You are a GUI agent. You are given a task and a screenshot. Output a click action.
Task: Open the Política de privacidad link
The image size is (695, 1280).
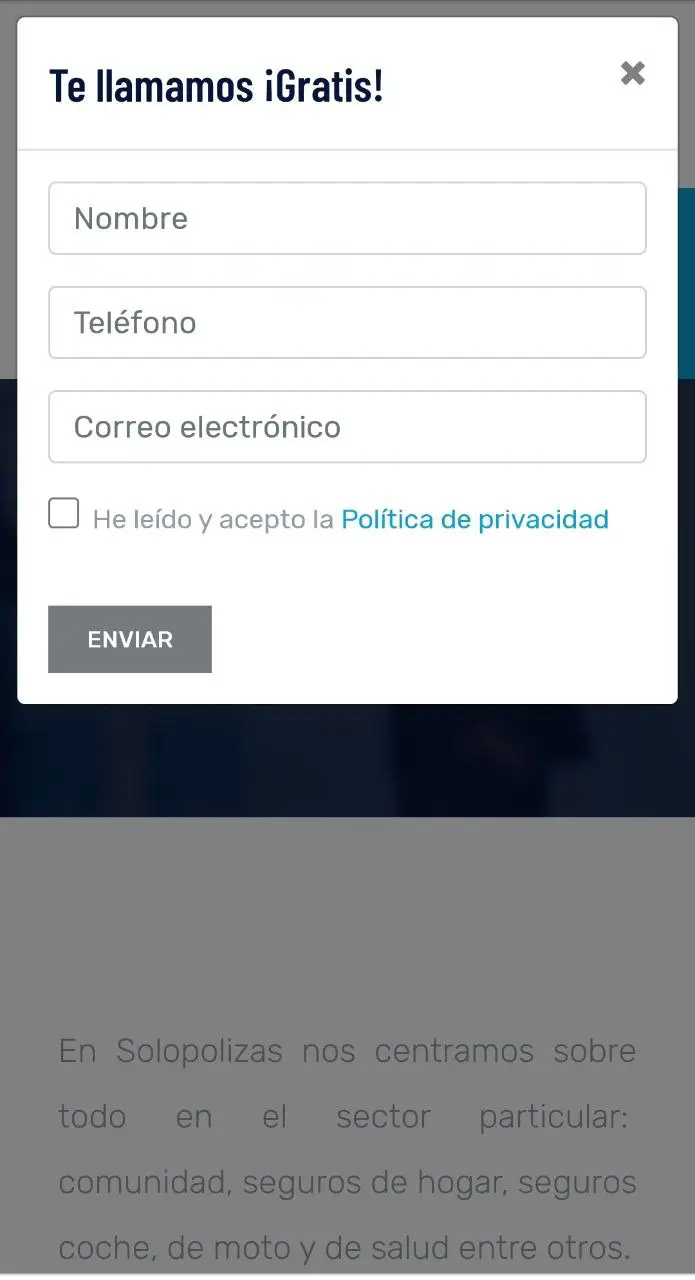(x=475, y=519)
